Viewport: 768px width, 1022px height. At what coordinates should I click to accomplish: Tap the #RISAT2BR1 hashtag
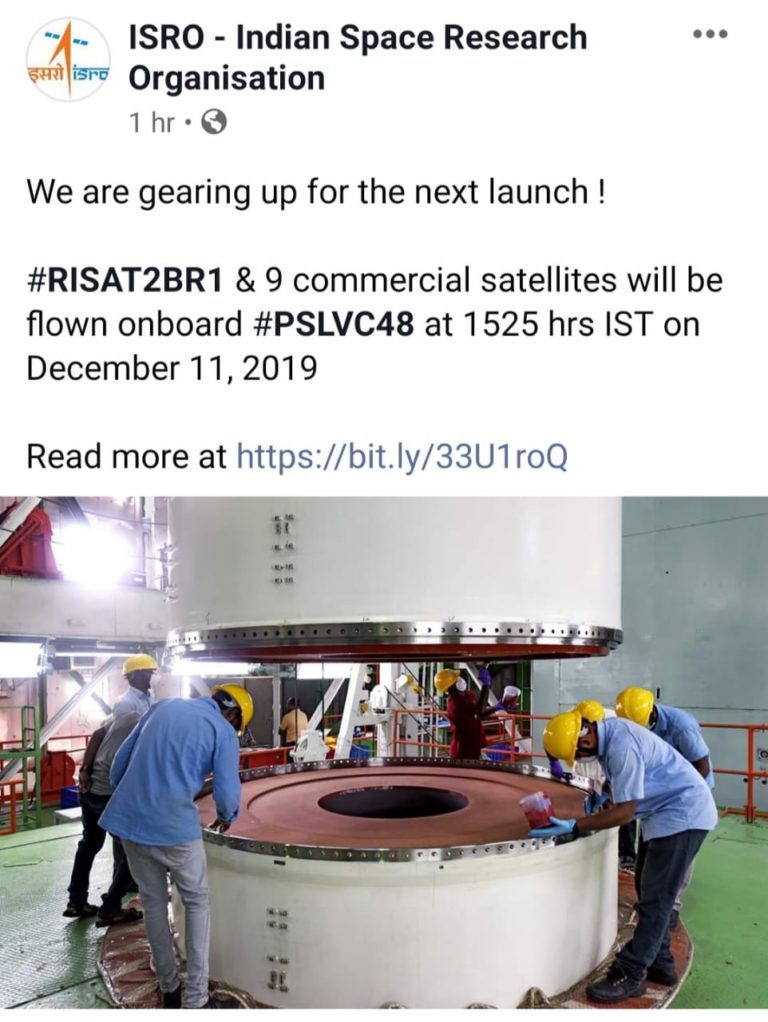coord(125,281)
